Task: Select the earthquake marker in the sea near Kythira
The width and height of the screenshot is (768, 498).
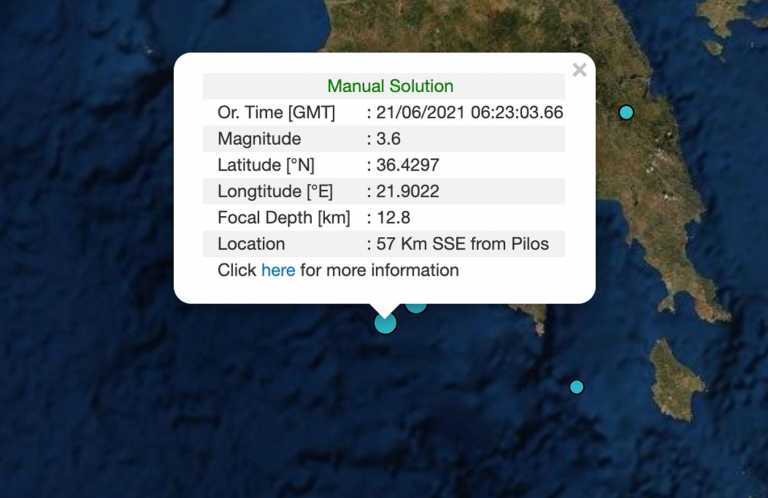Action: tap(576, 387)
